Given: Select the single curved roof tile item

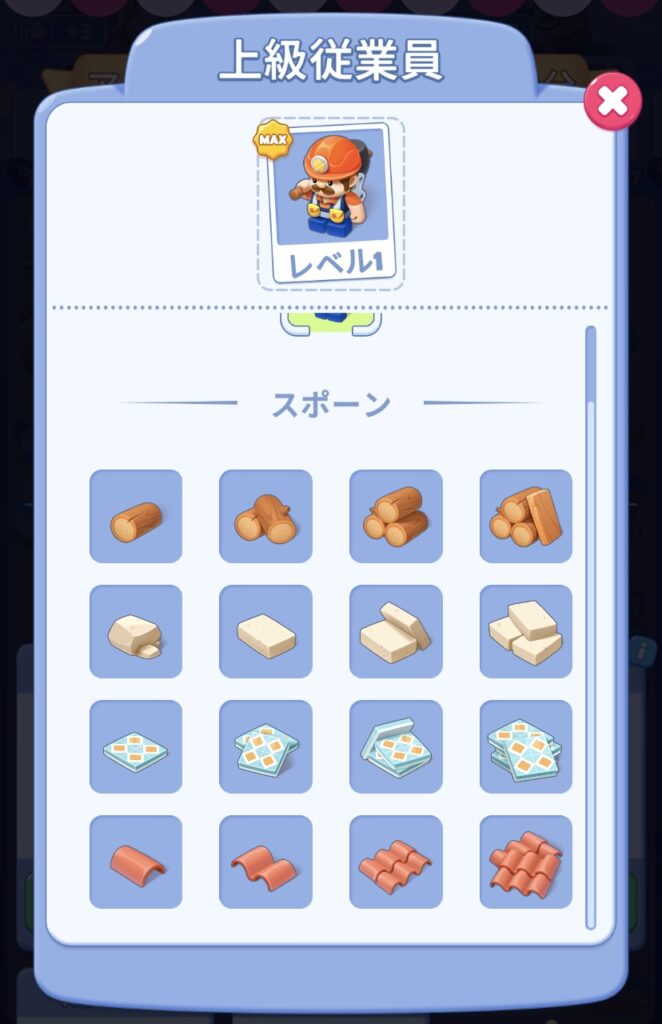Looking at the screenshot, I should tap(136, 861).
